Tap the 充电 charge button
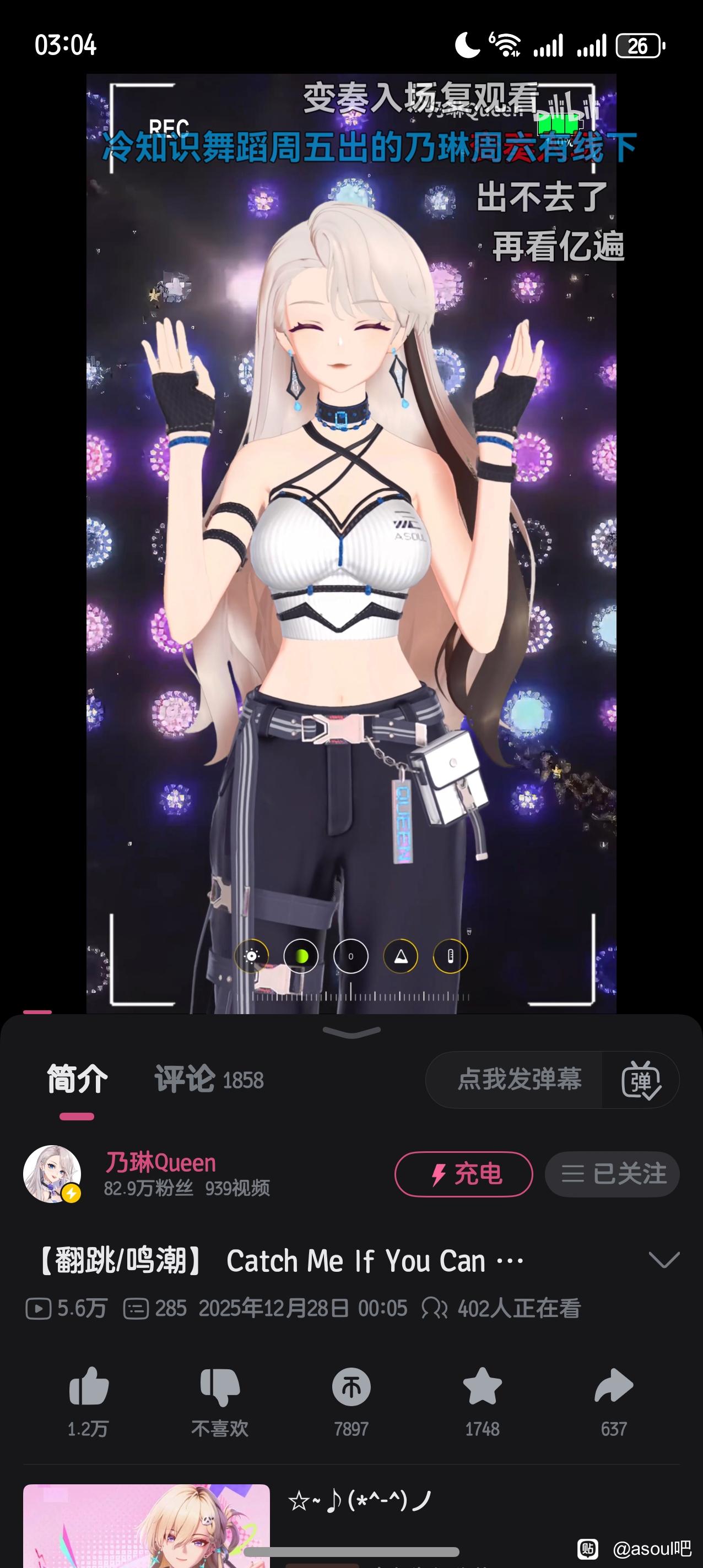The height and width of the screenshot is (1568, 703). tap(463, 1174)
